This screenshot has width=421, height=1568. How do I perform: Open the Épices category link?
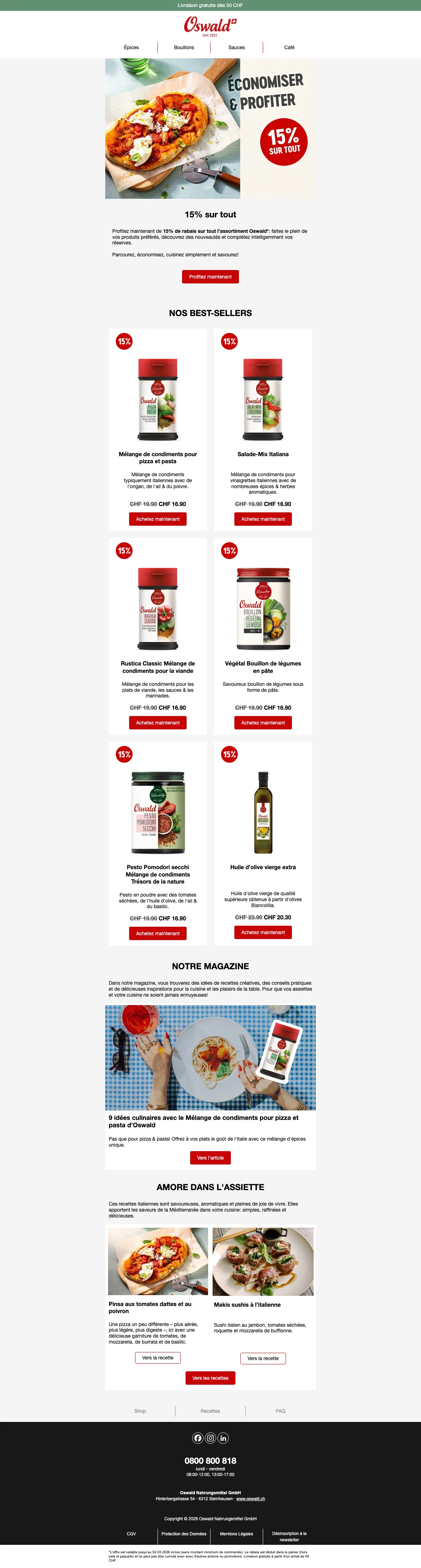(x=132, y=47)
